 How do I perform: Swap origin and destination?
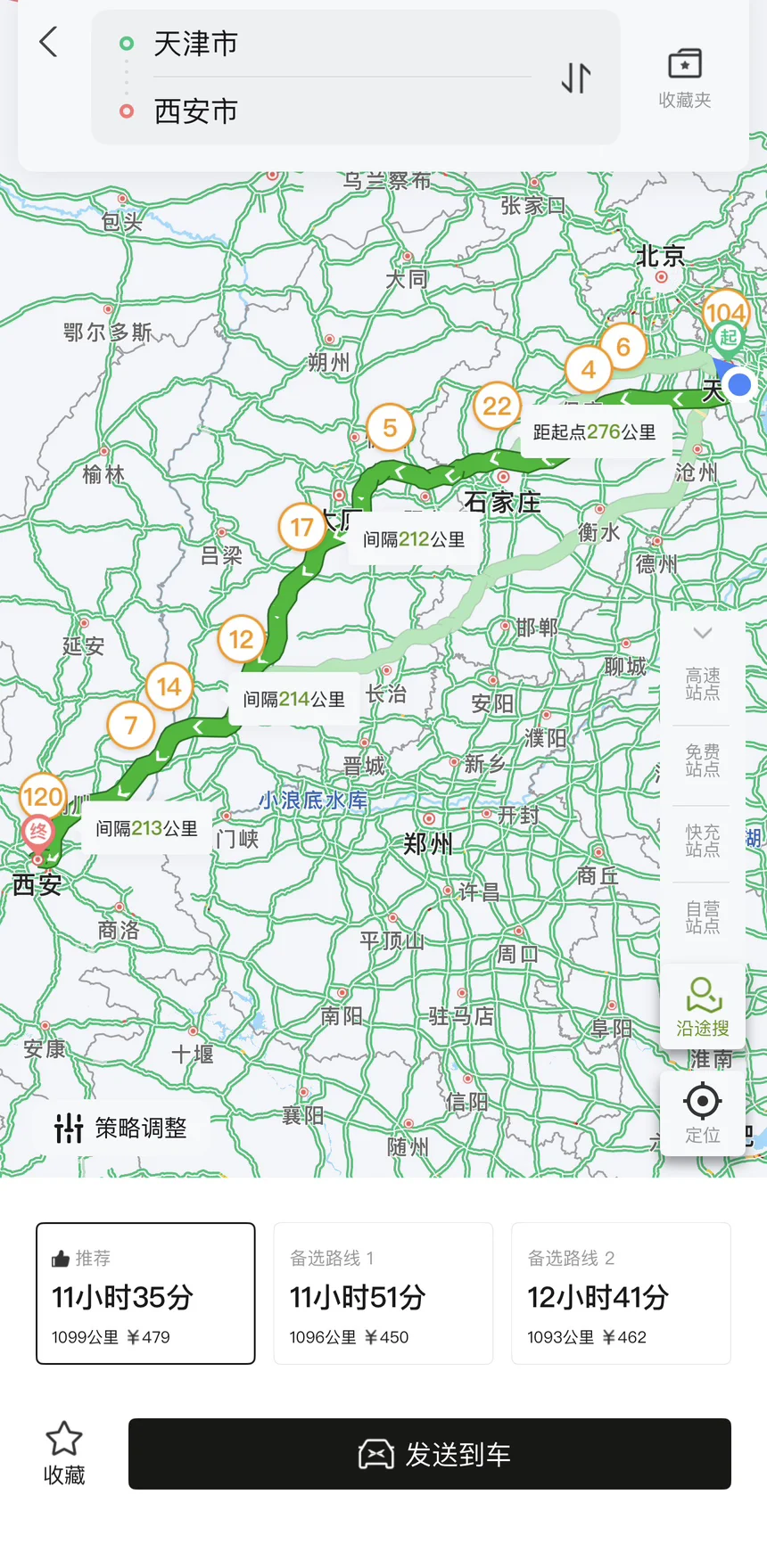coord(576,78)
